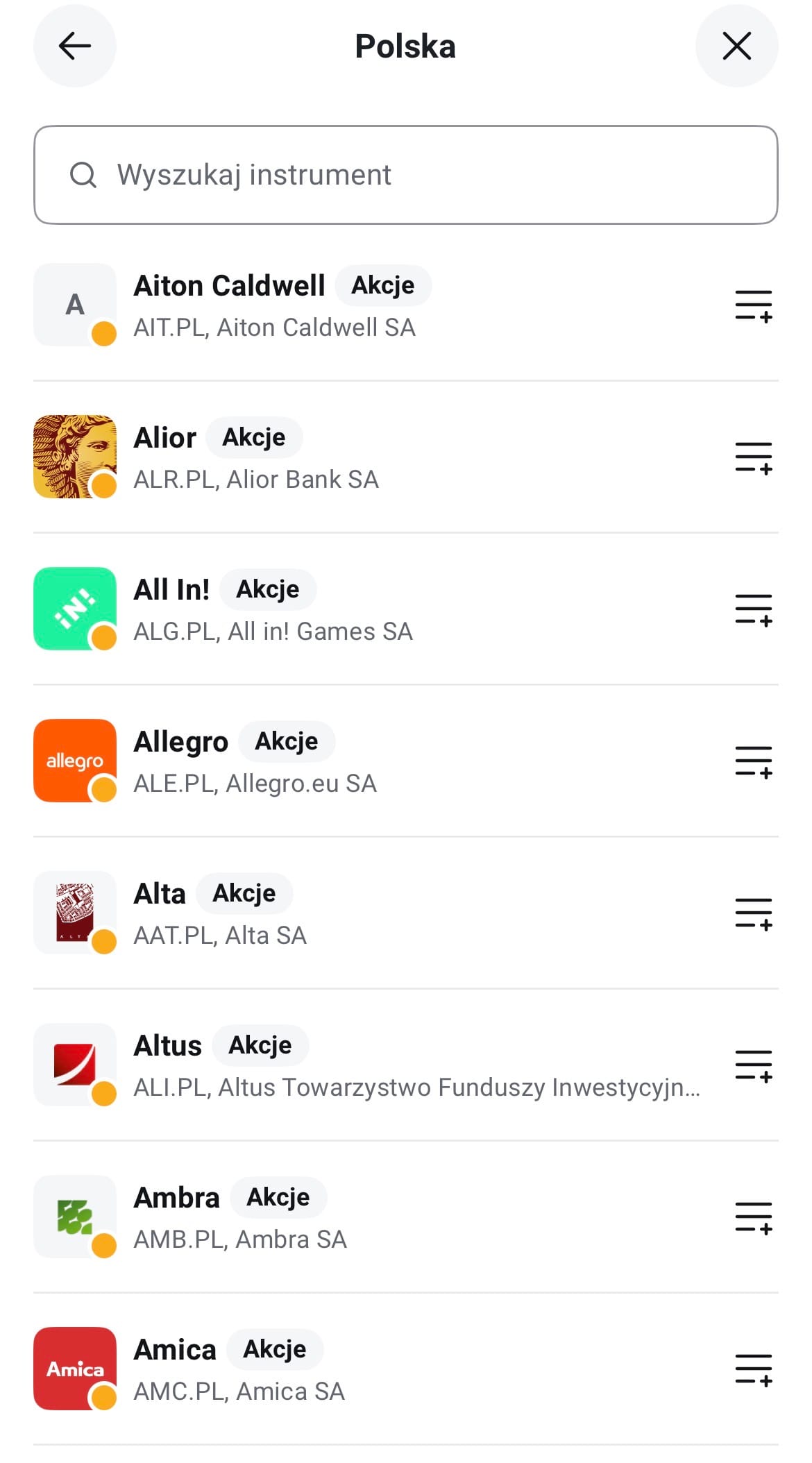Open the Altus ALI.PL row
Viewport: 812px width, 1463px height.
coord(347,1065)
